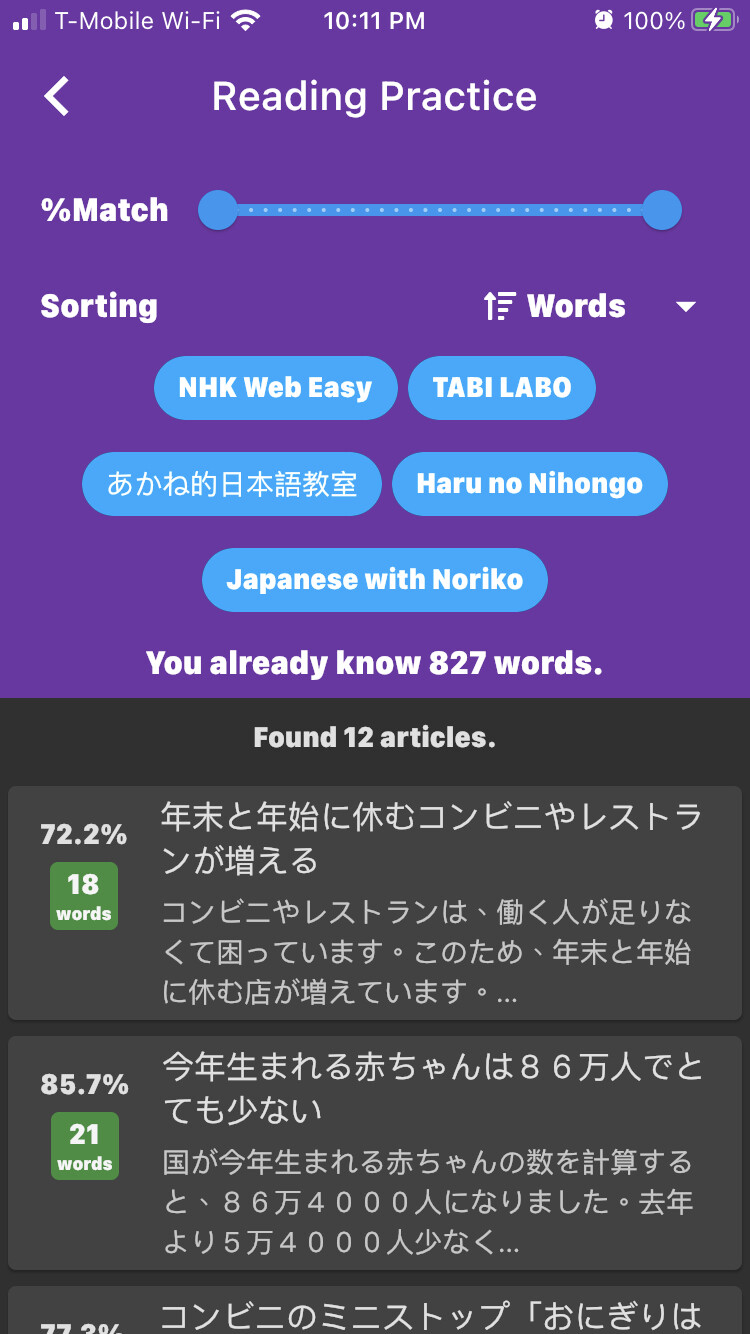Screen dimensions: 750x1334
Task: Open the コンビニのミニストップ article
Action: [430, 1314]
